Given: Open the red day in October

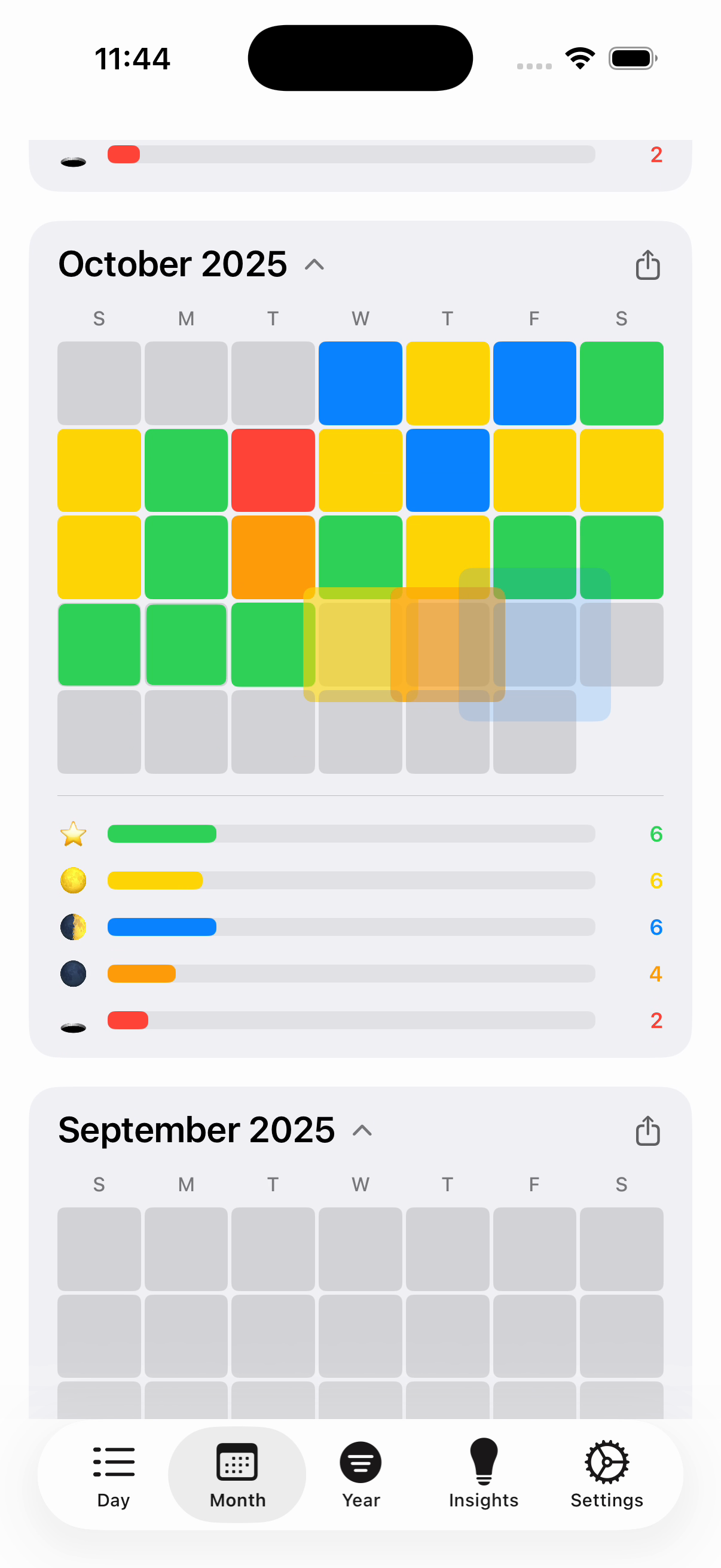Looking at the screenshot, I should pyautogui.click(x=273, y=470).
